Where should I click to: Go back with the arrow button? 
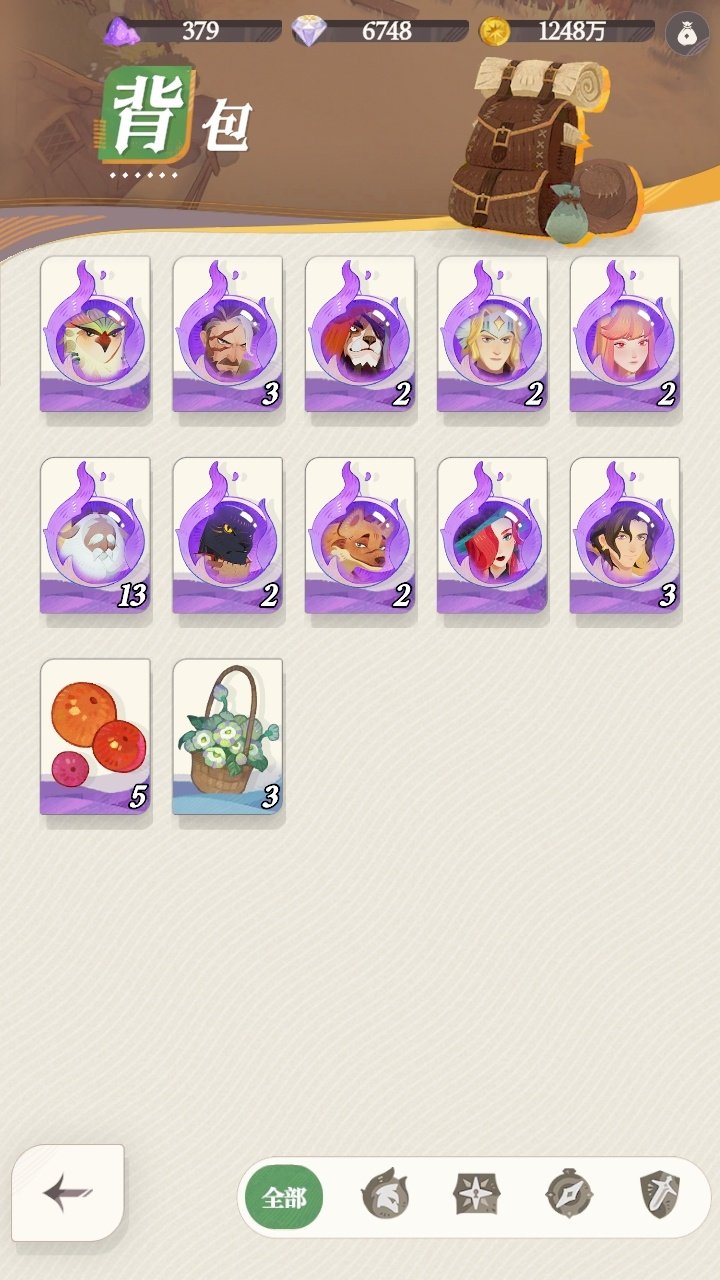[x=68, y=1192]
